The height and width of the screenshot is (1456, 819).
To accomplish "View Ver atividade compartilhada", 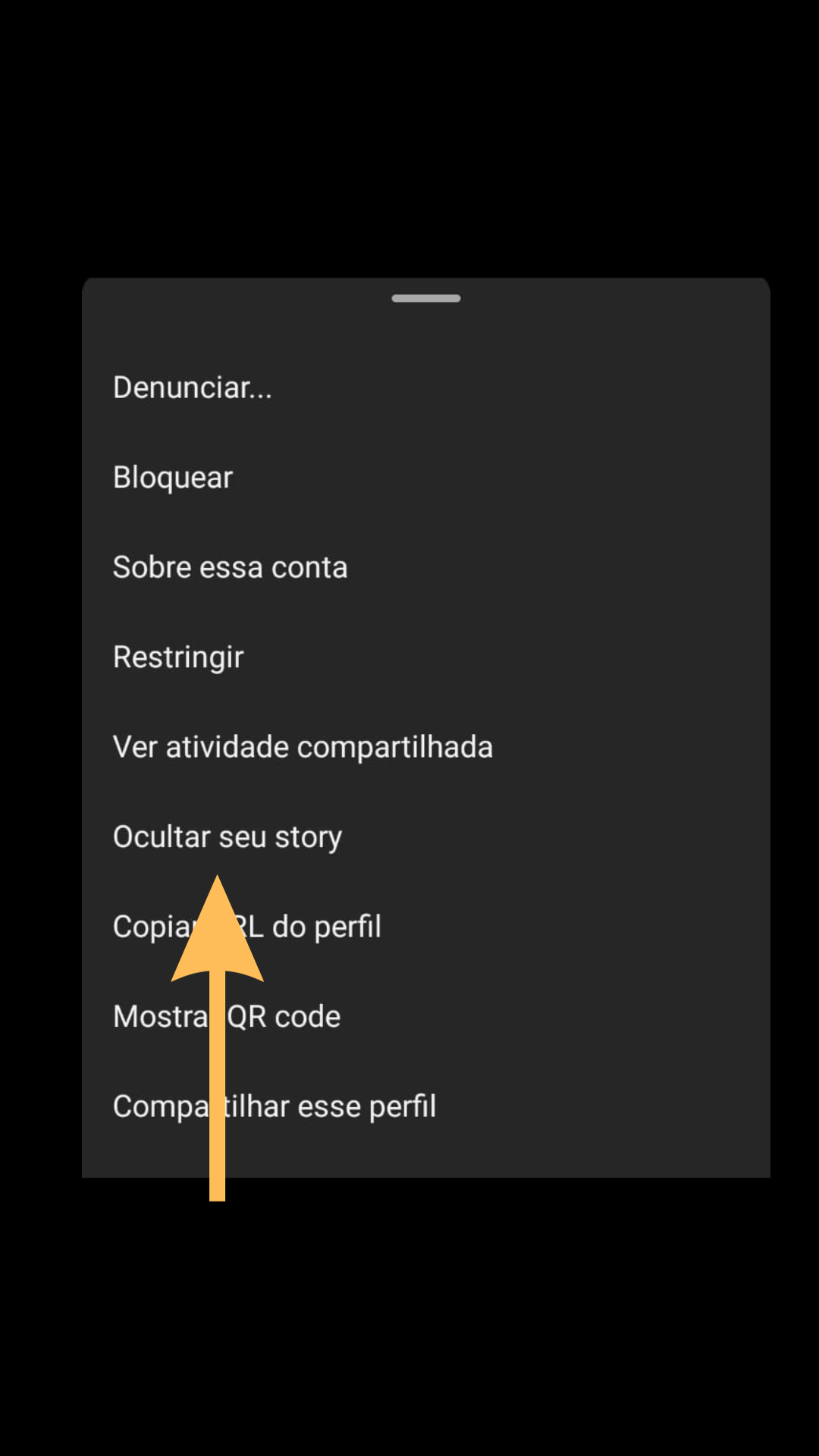I will (303, 745).
